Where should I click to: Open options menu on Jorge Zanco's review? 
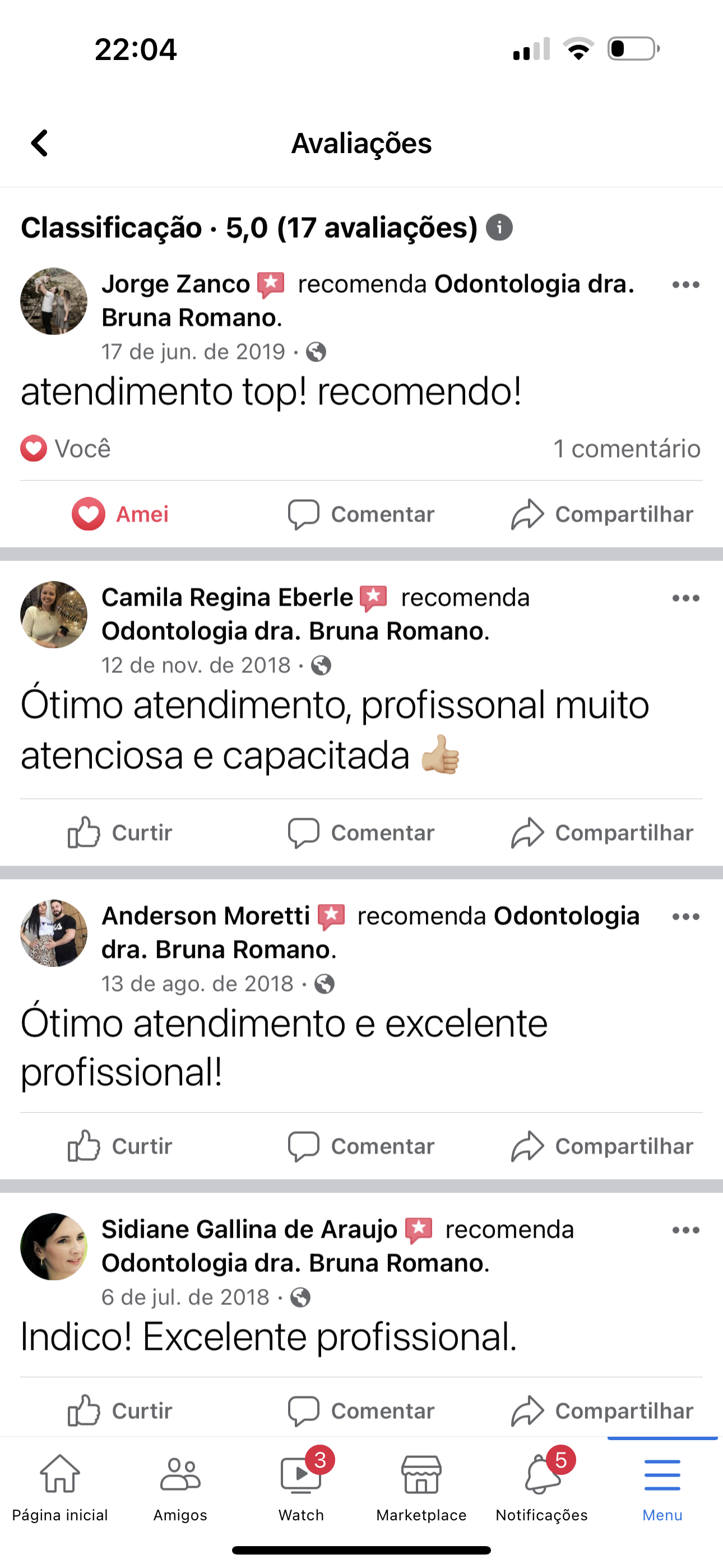(685, 284)
